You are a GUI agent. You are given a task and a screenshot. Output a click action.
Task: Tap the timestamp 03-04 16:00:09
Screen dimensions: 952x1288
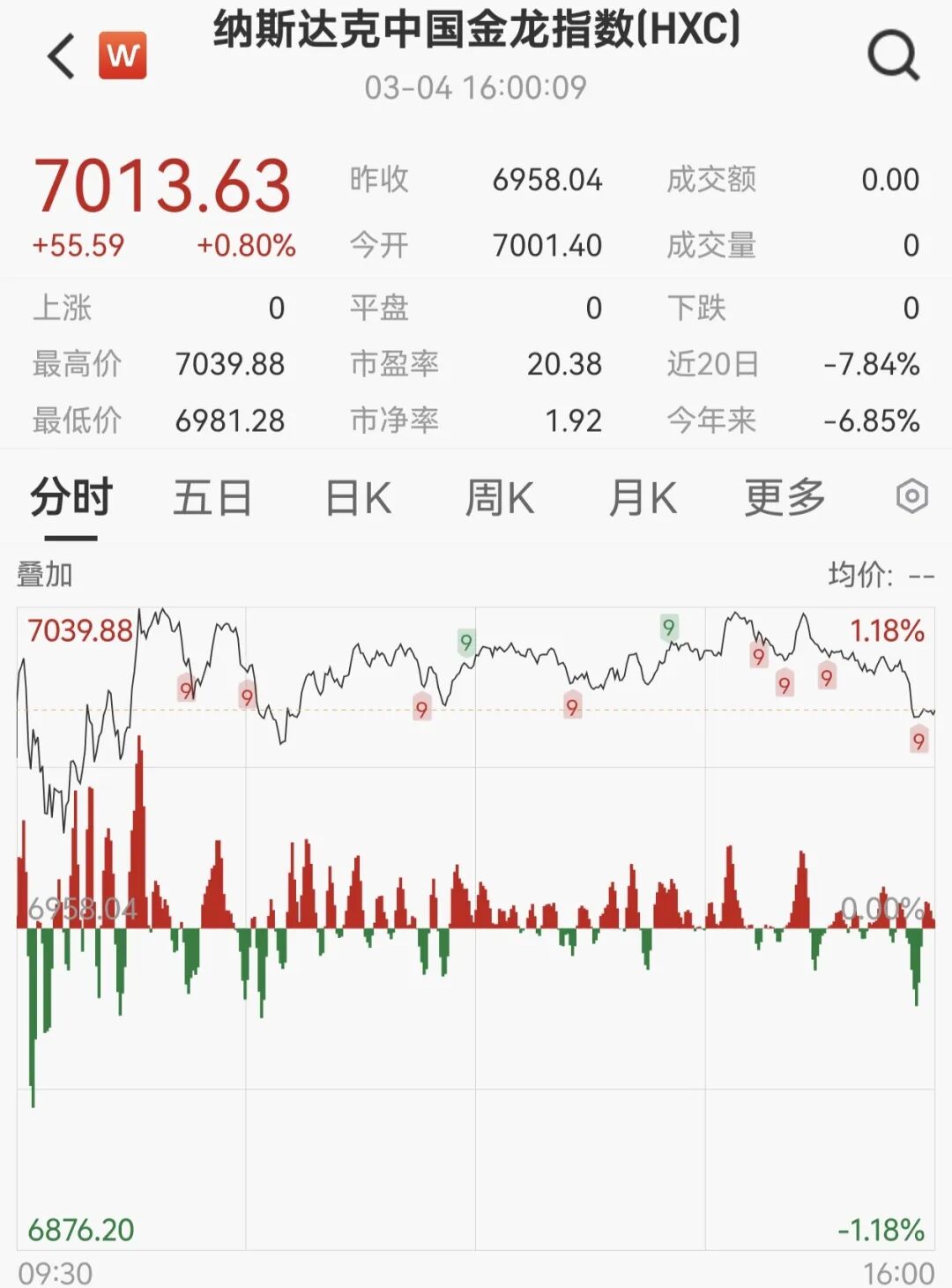coord(476,87)
